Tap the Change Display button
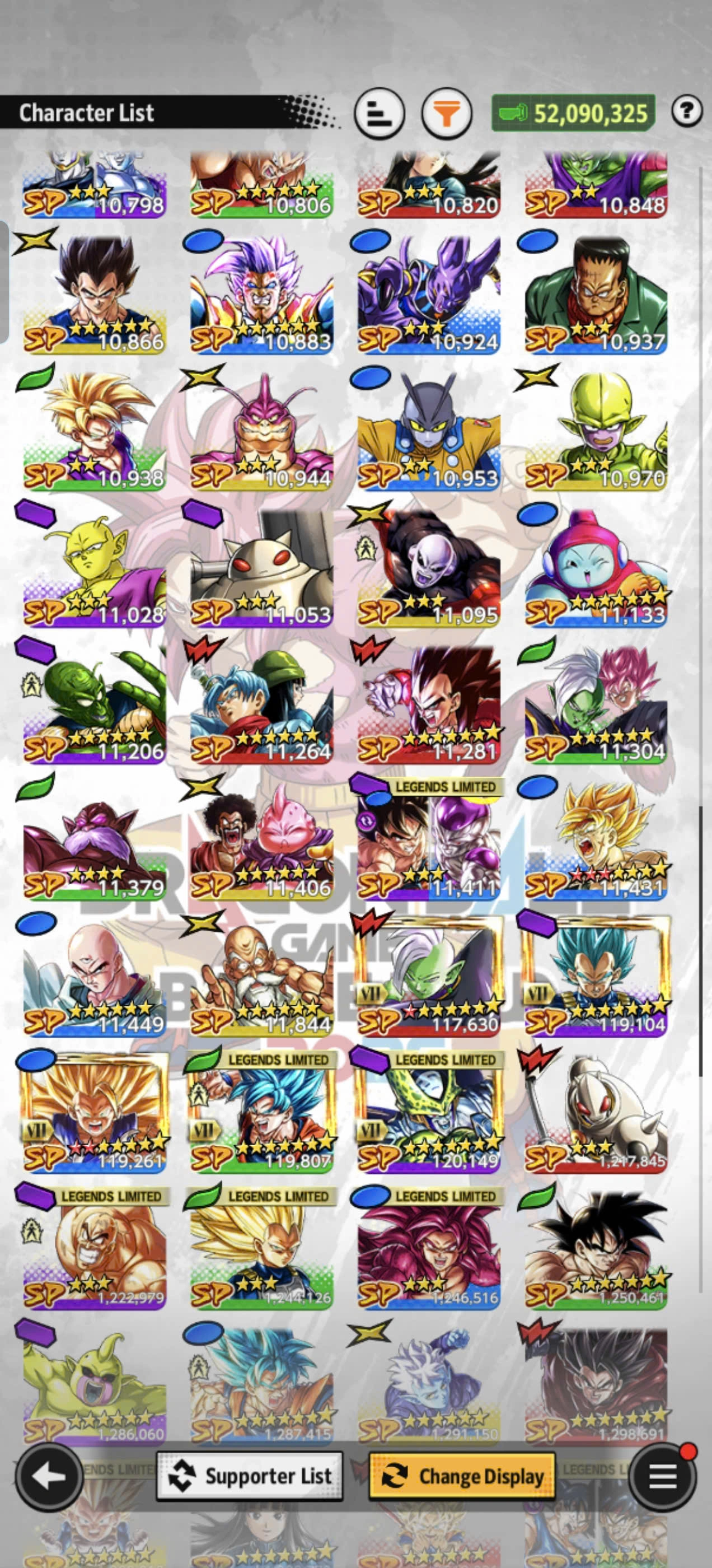The height and width of the screenshot is (1568, 712). tap(462, 1476)
